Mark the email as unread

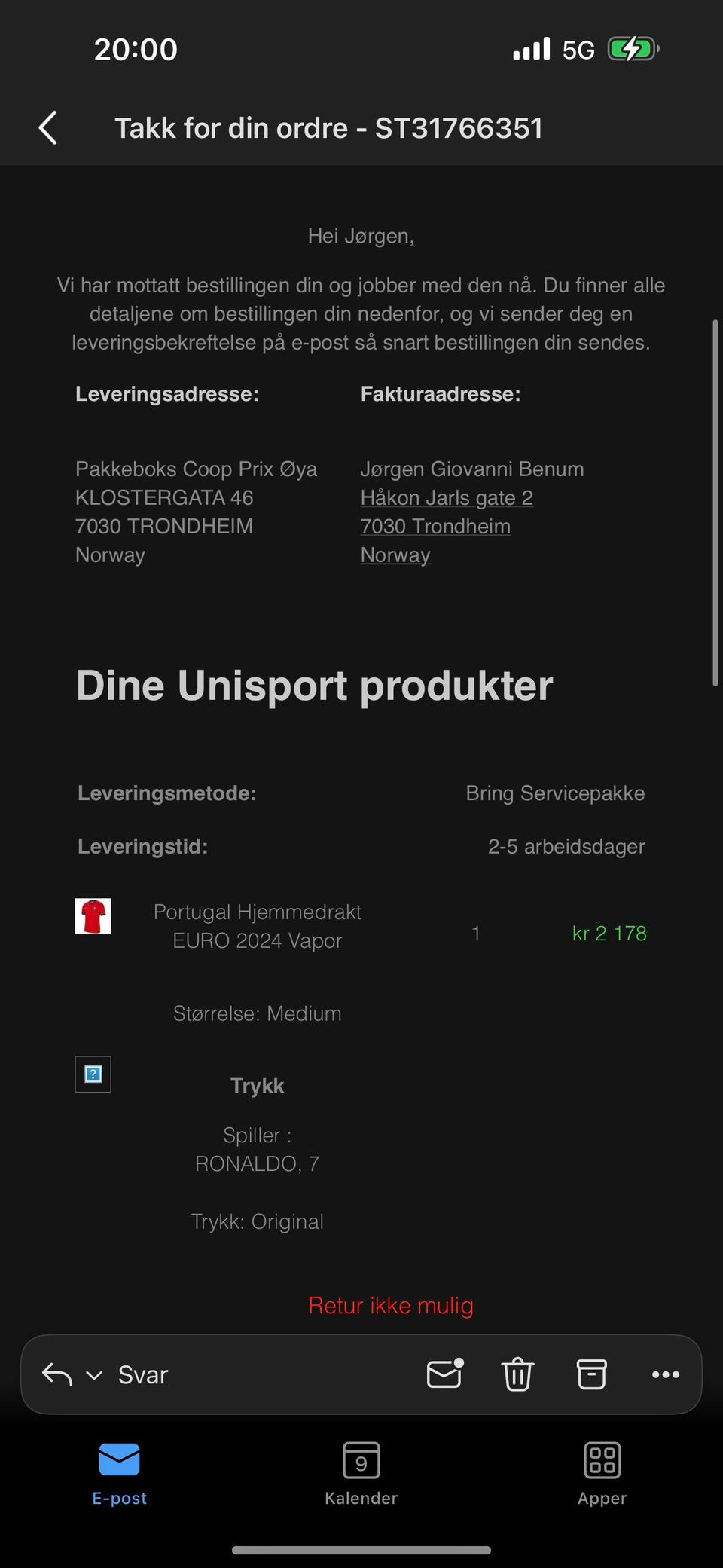coord(444,1374)
